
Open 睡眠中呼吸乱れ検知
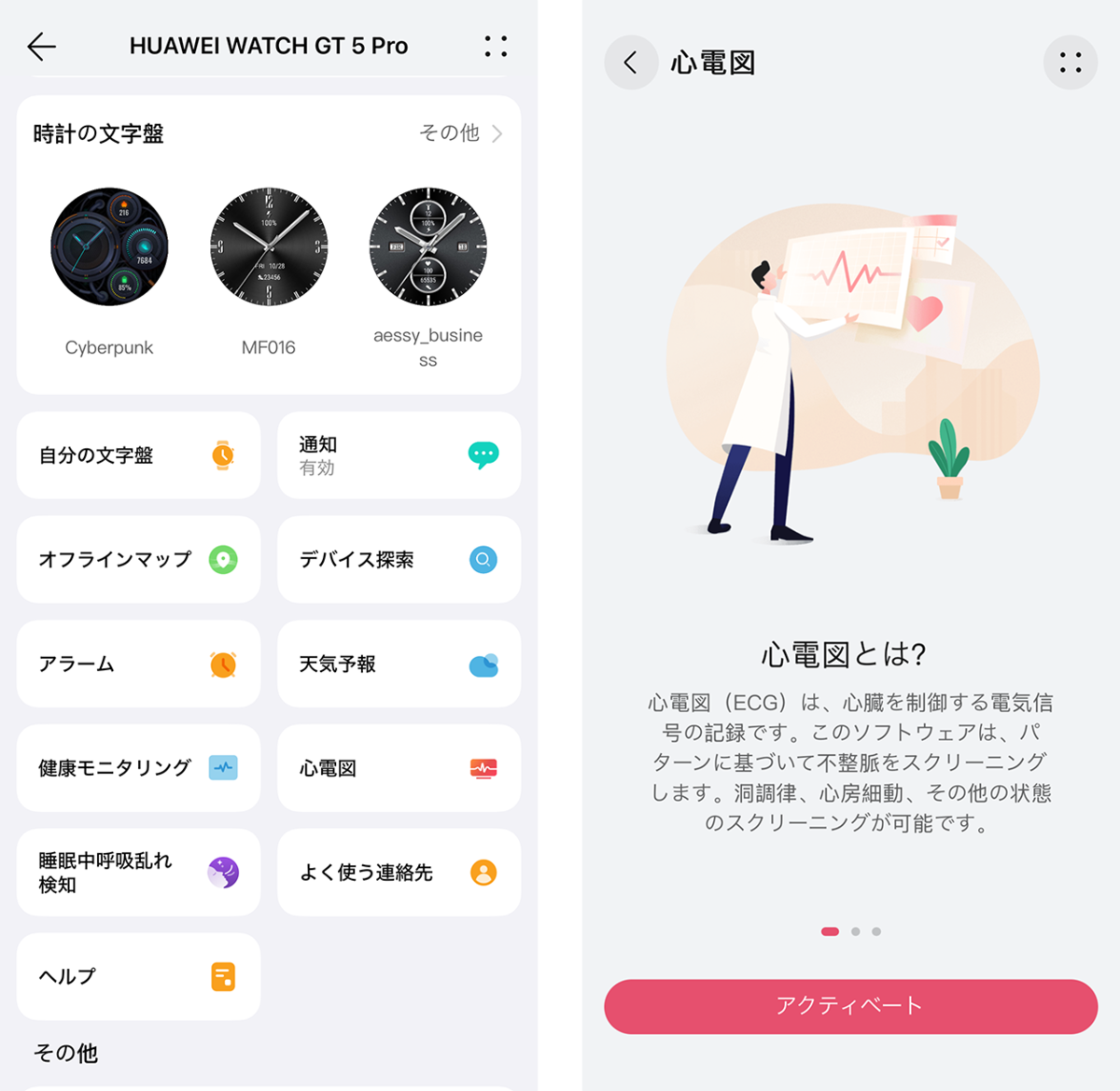[138, 873]
